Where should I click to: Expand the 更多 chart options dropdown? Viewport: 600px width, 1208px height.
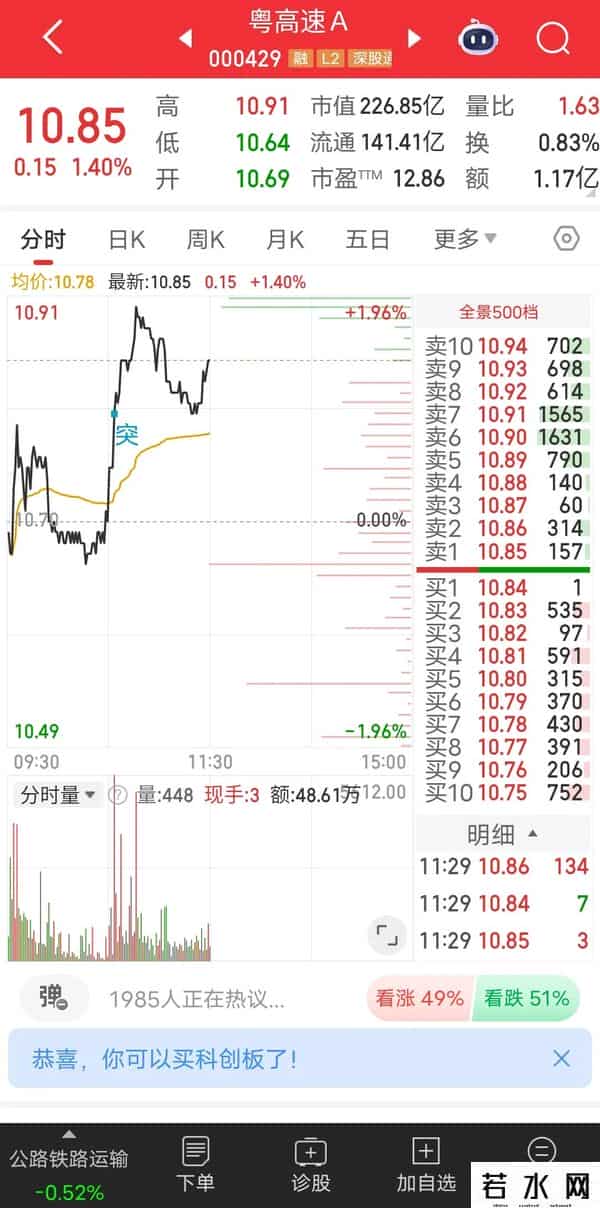click(465, 240)
